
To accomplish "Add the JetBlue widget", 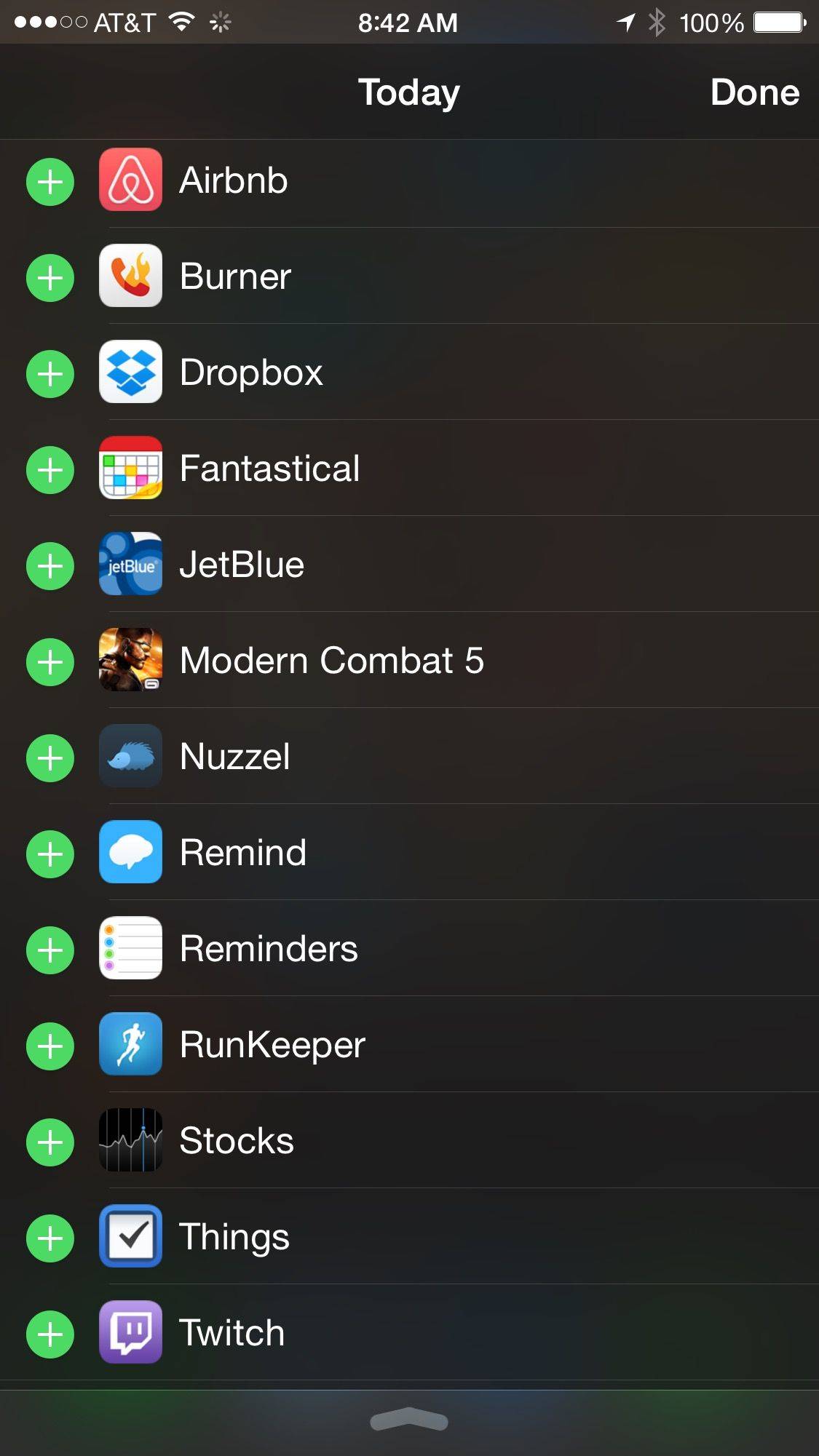I will point(50,566).
